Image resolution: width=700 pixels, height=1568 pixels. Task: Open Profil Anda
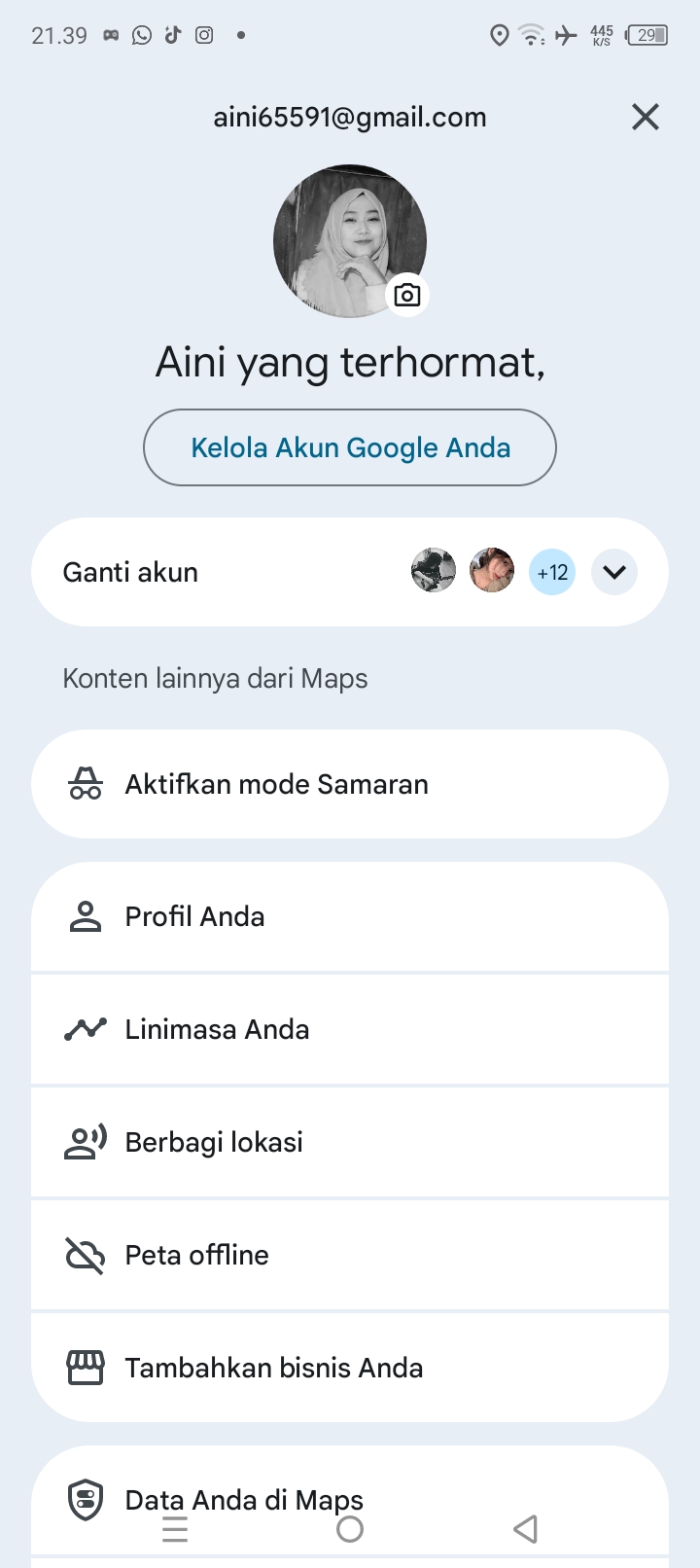point(350,916)
